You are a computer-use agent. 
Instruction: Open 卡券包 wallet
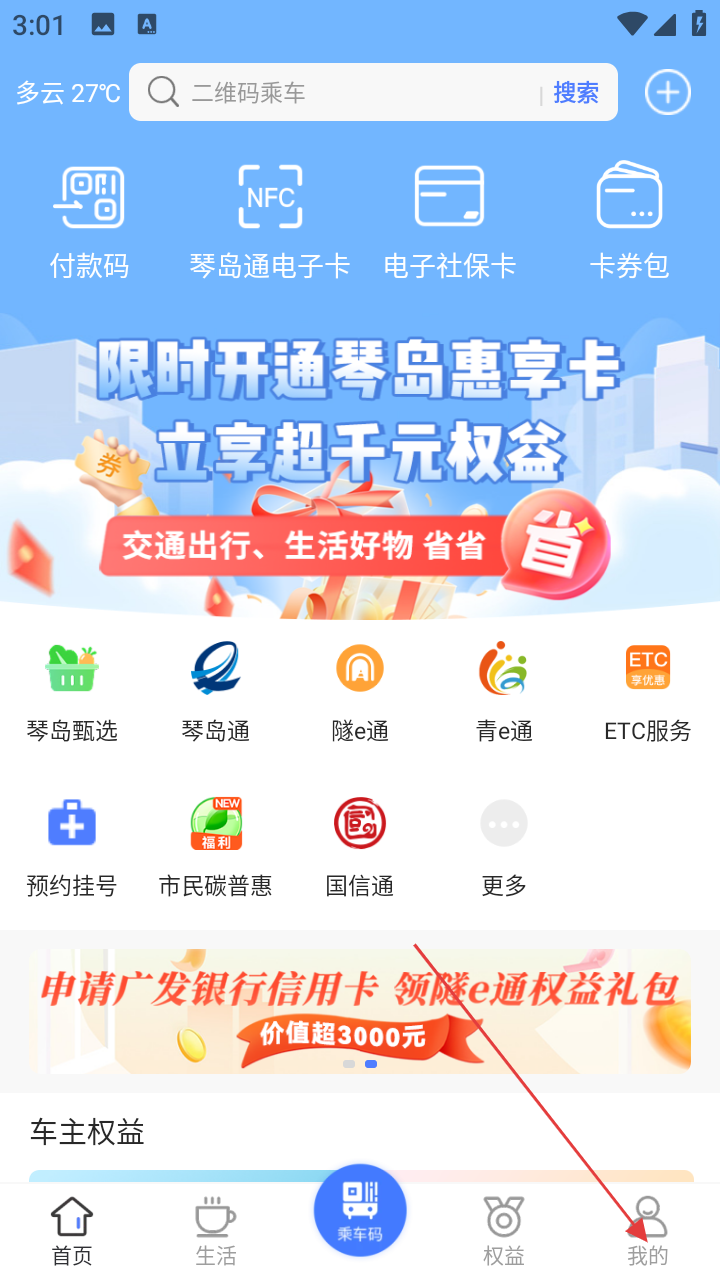pyautogui.click(x=629, y=220)
